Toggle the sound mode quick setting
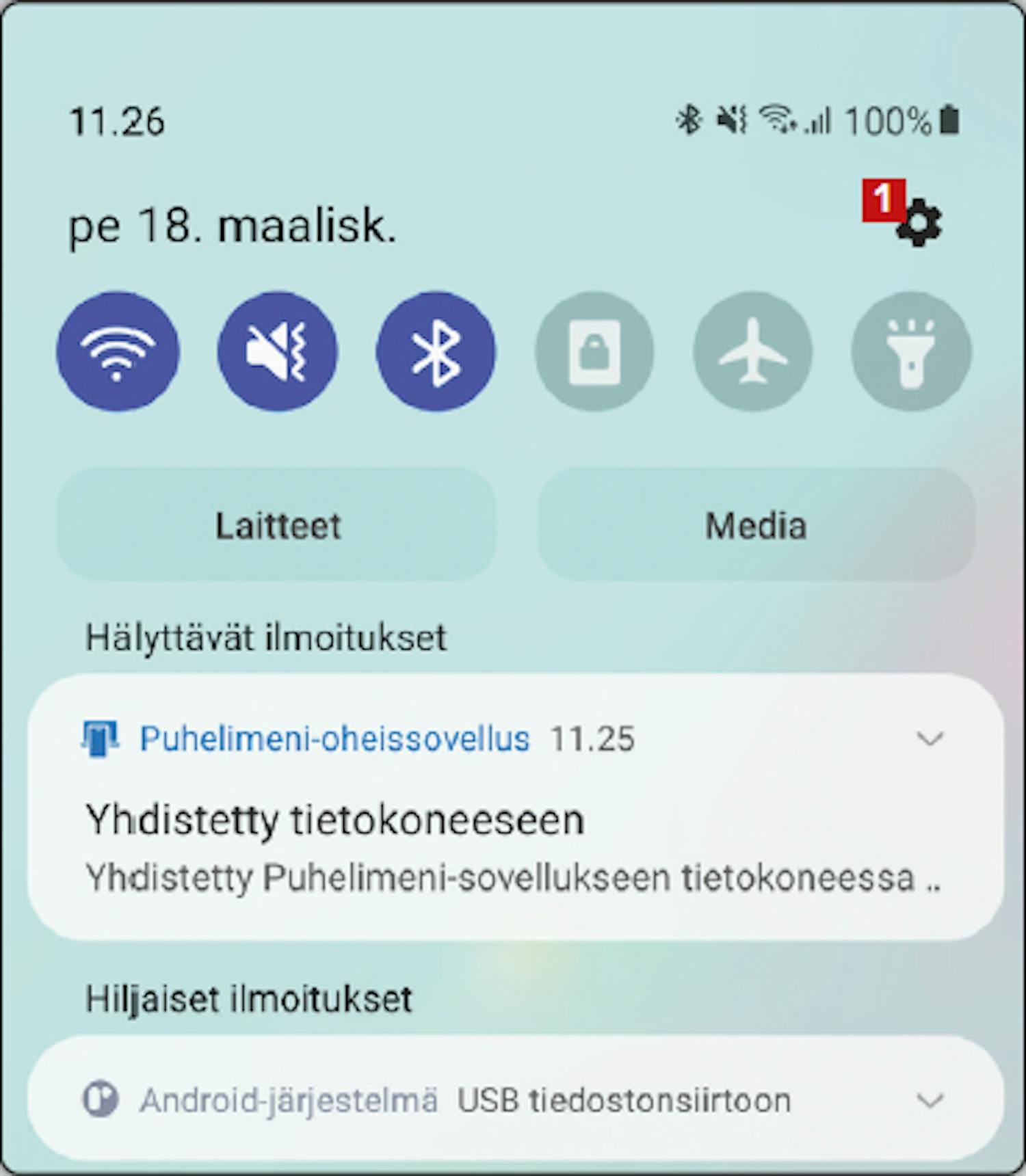This screenshot has width=1026, height=1176. tap(277, 351)
